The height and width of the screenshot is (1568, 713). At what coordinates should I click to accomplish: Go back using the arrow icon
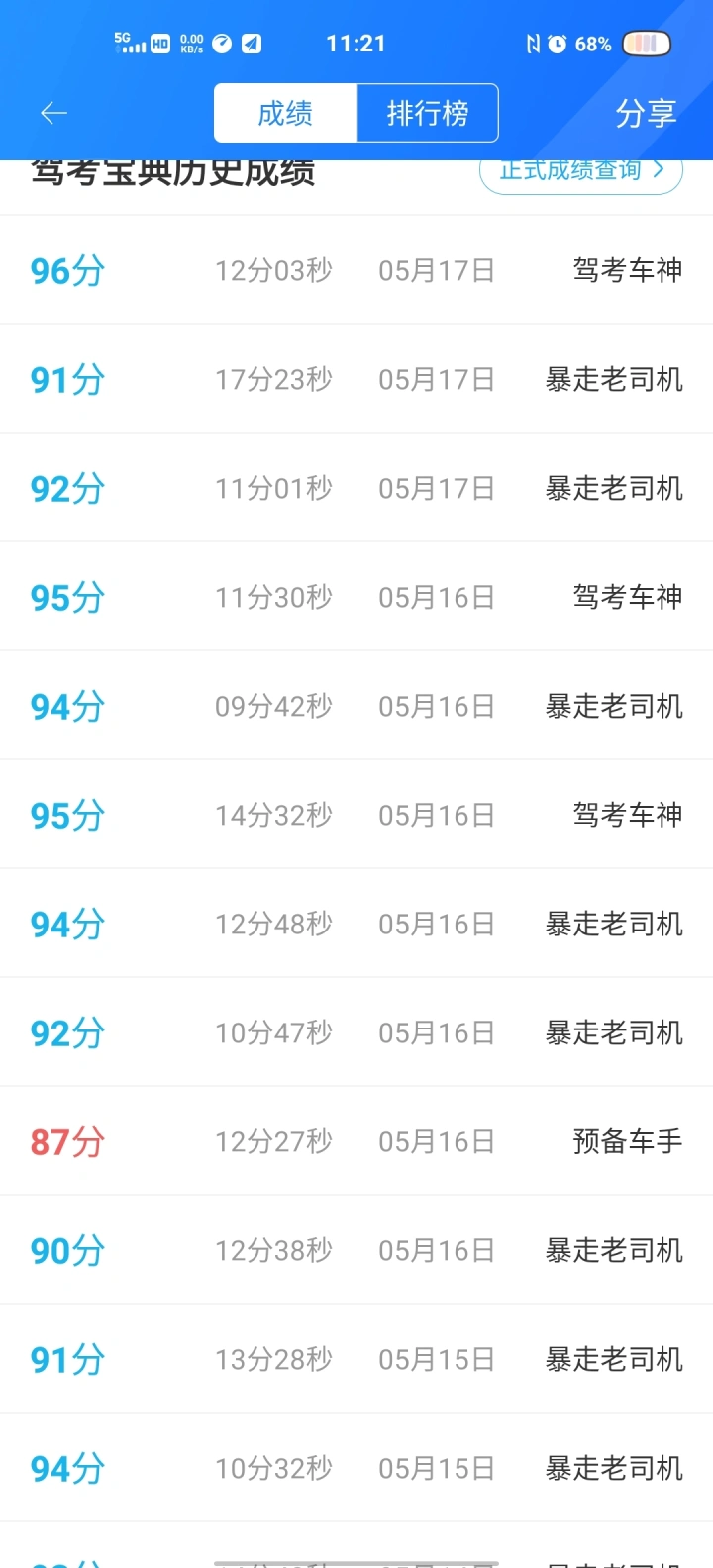(53, 113)
